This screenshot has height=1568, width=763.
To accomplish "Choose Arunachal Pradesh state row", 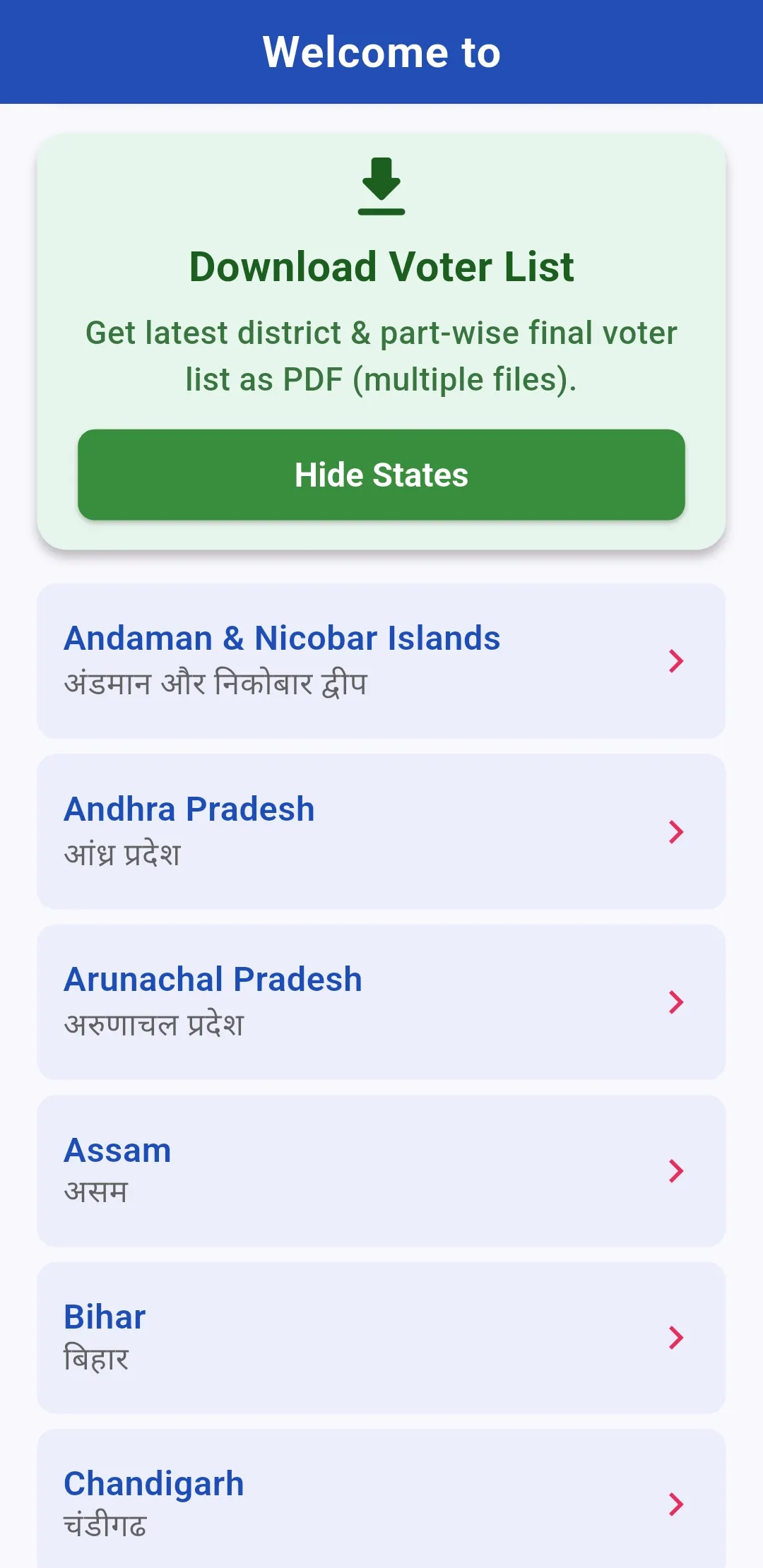I will (x=381, y=1002).
